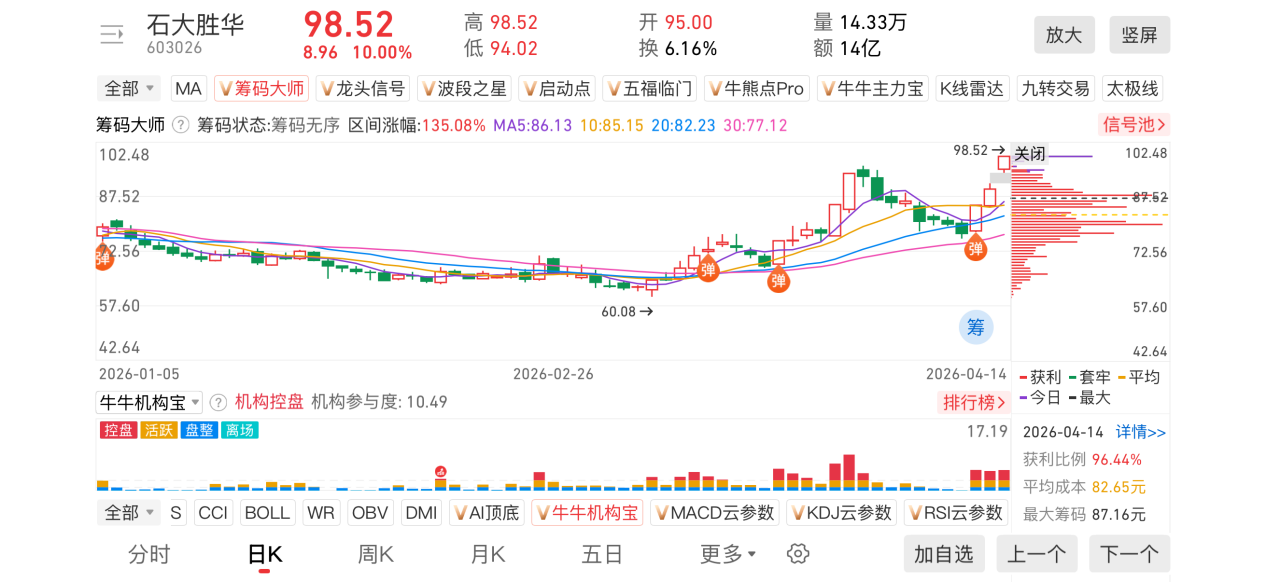Open the 信号池 link
This screenshot has width=1266, height=582.
pos(1133,125)
